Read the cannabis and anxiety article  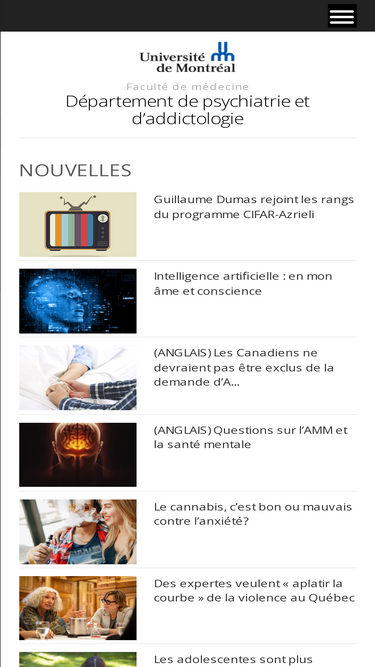(253, 513)
